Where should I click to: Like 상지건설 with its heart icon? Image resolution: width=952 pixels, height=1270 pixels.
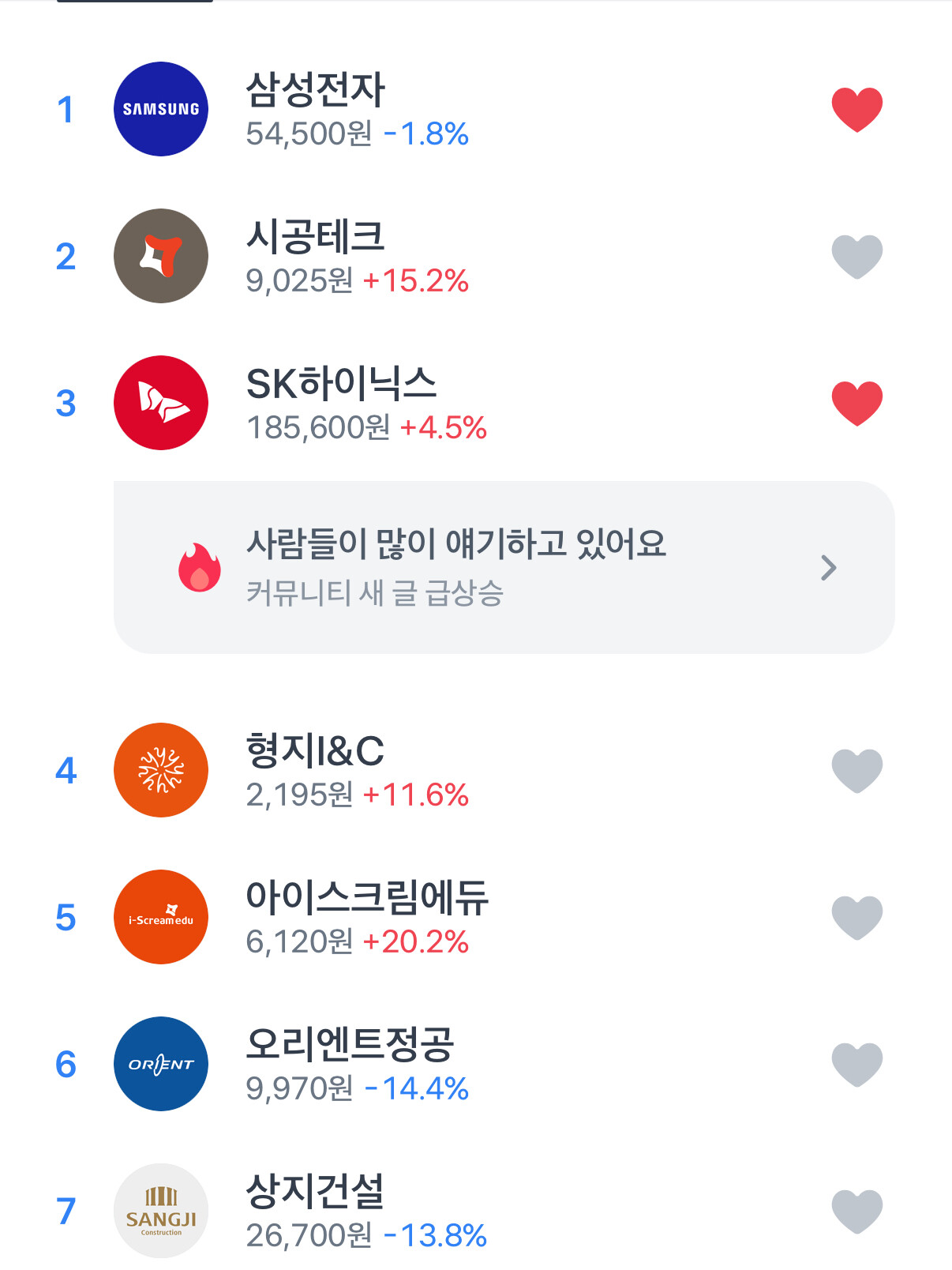856,1211
